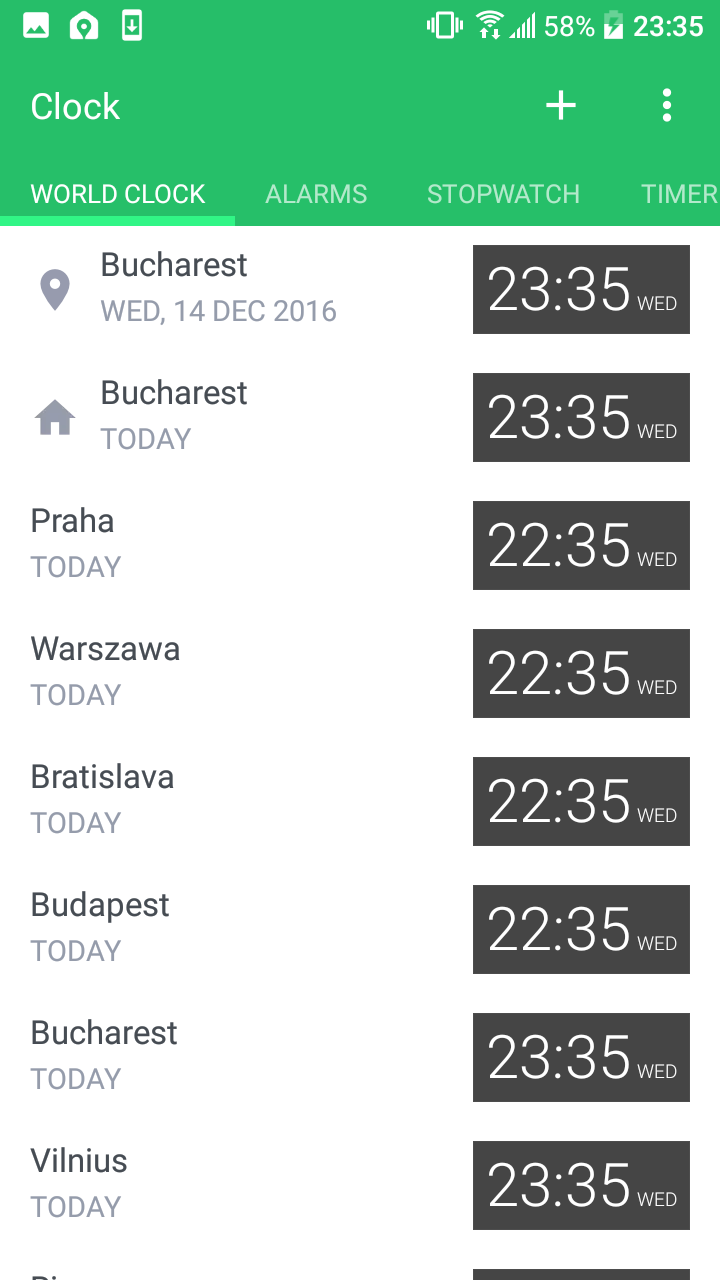Image resolution: width=720 pixels, height=1280 pixels.
Task: Switch to the Stopwatch tab
Action: point(503,194)
